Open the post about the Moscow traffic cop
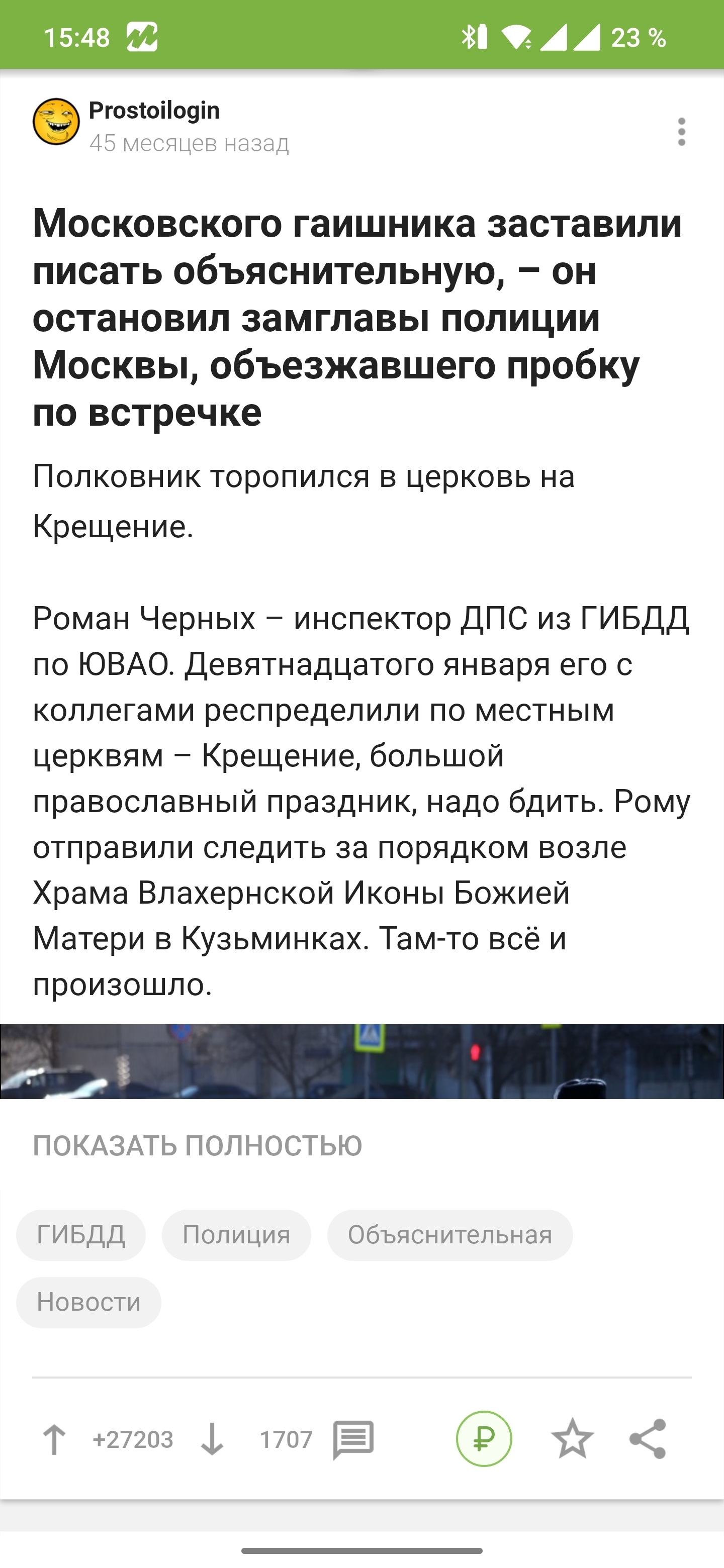This screenshot has height=1568, width=724. (x=357, y=317)
